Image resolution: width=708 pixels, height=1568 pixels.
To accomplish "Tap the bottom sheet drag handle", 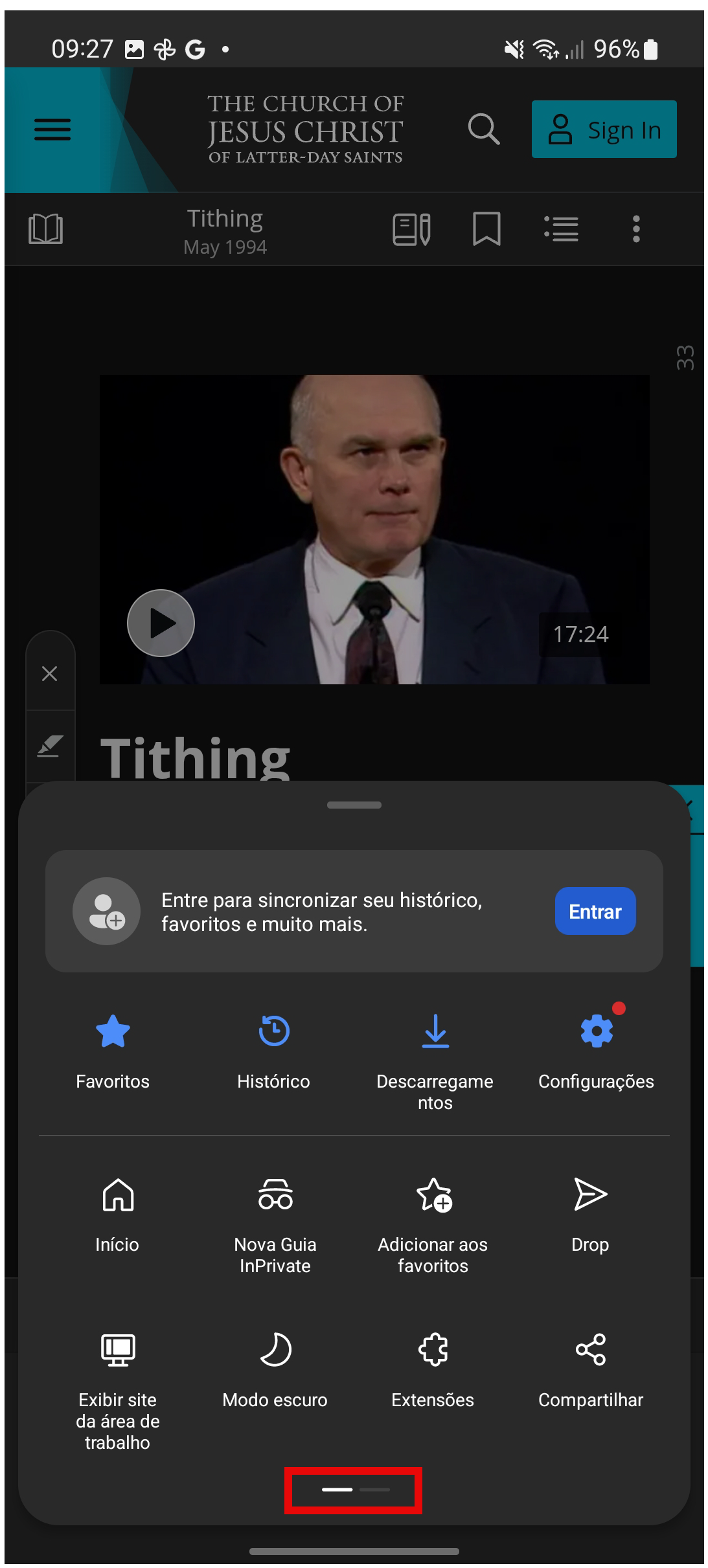I will click(x=354, y=805).
